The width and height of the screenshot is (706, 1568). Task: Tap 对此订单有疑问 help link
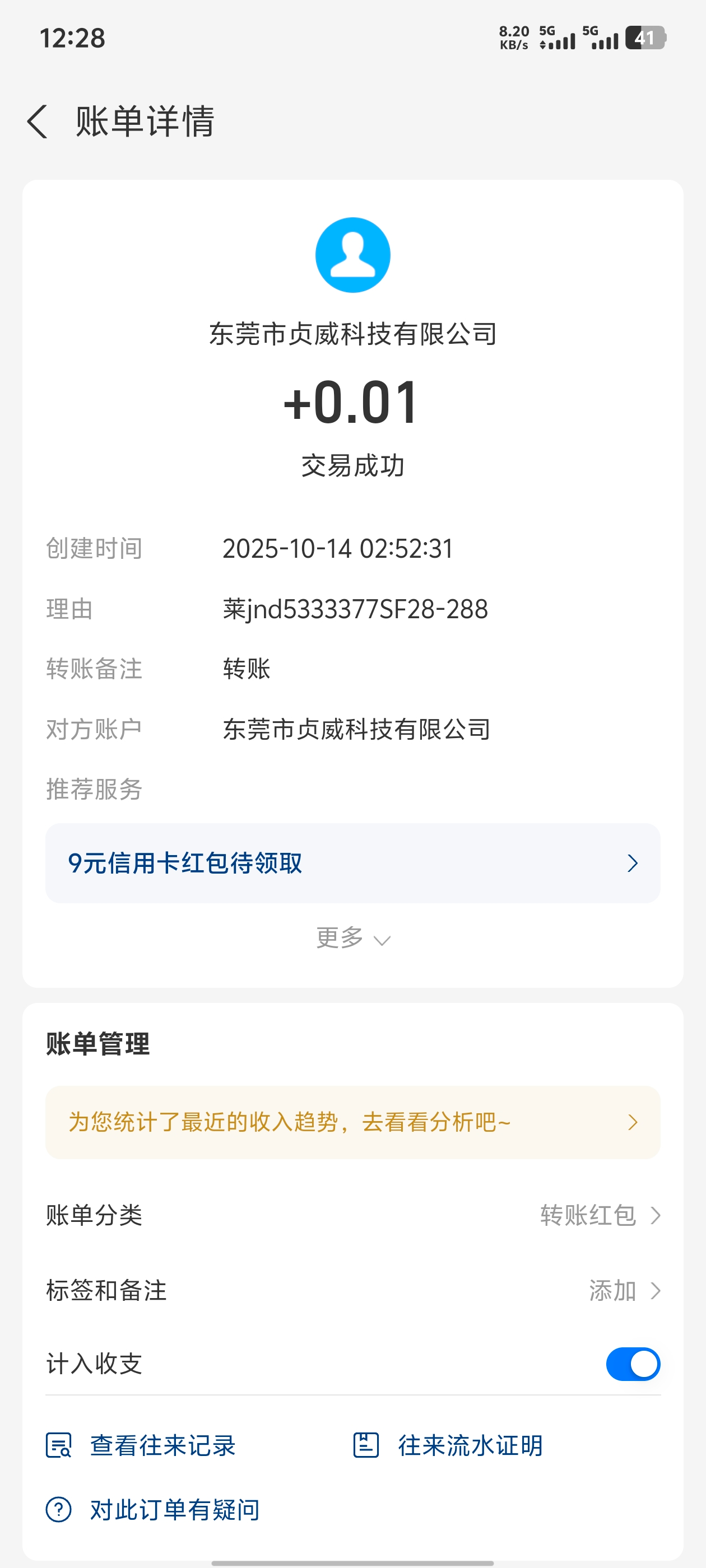click(x=154, y=1510)
